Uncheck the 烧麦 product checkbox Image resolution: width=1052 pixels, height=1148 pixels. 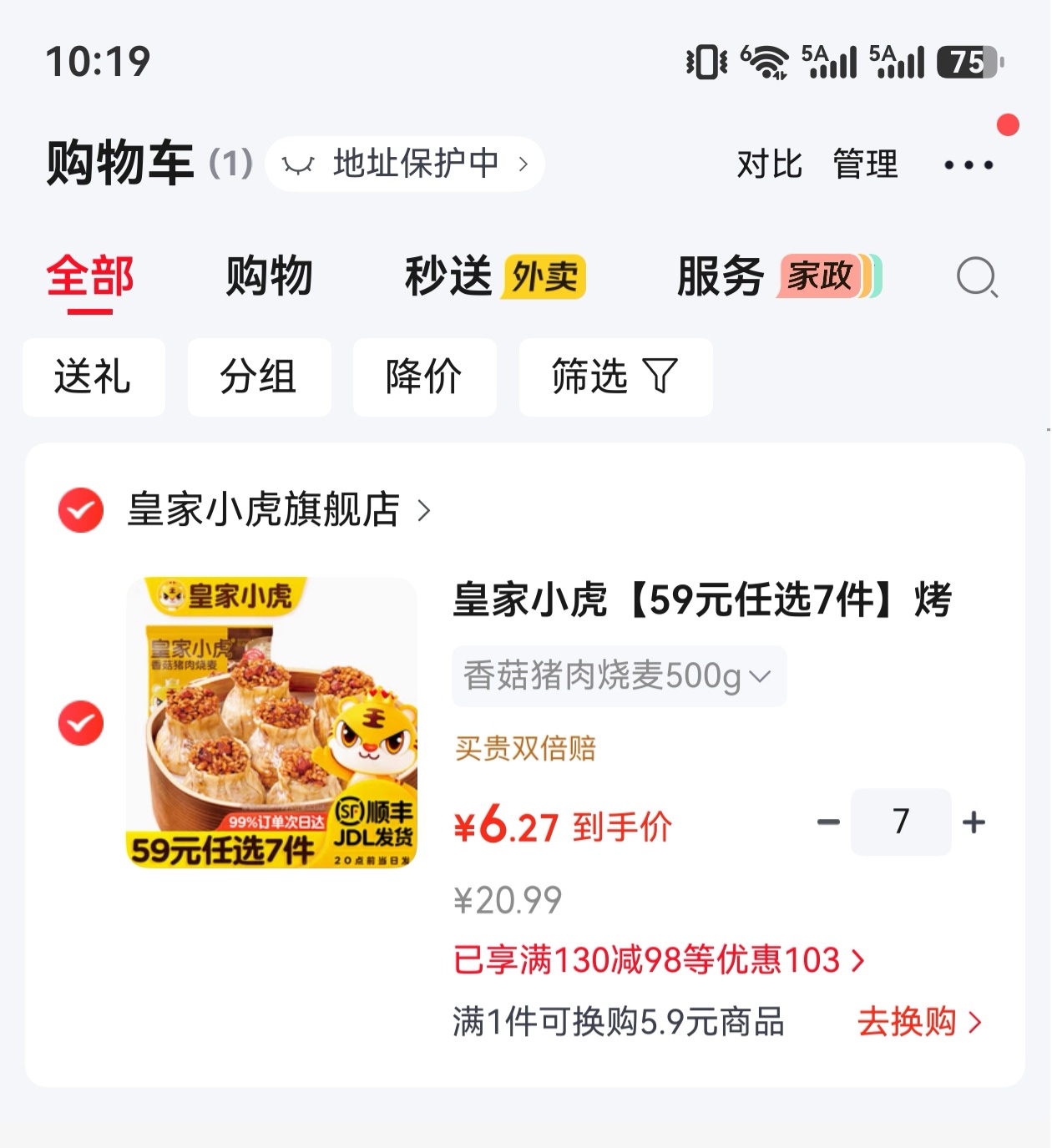point(81,723)
